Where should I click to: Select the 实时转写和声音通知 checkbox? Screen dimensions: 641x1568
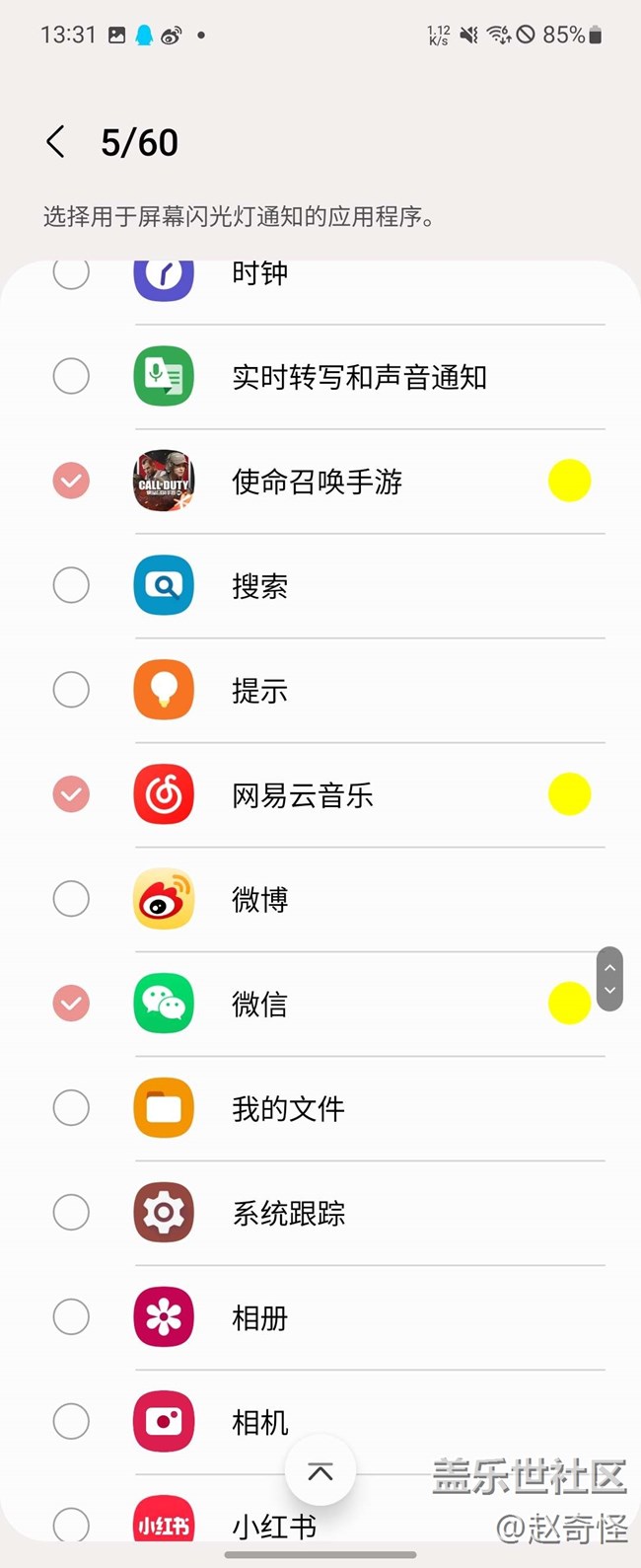71,376
